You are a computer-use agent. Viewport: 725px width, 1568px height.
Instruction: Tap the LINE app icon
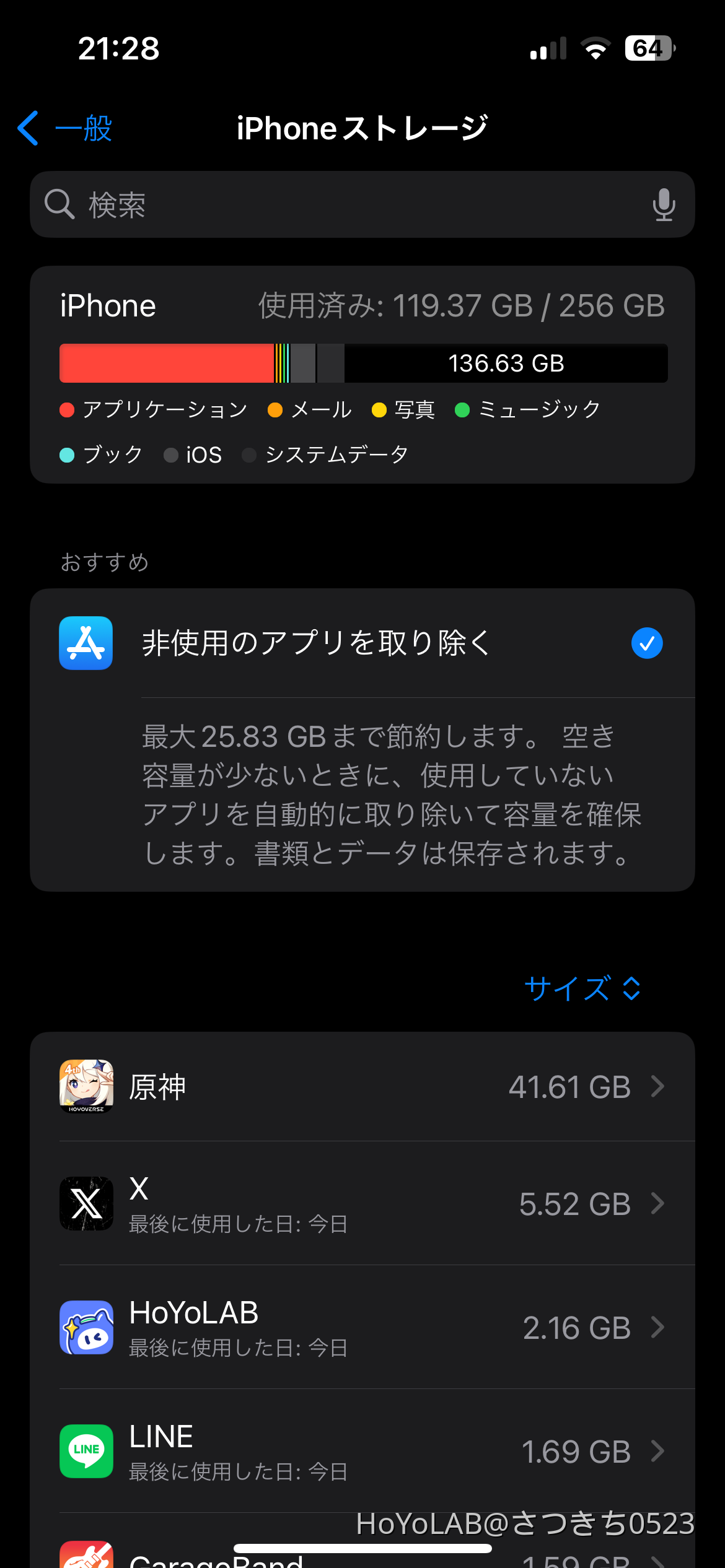tap(86, 1451)
